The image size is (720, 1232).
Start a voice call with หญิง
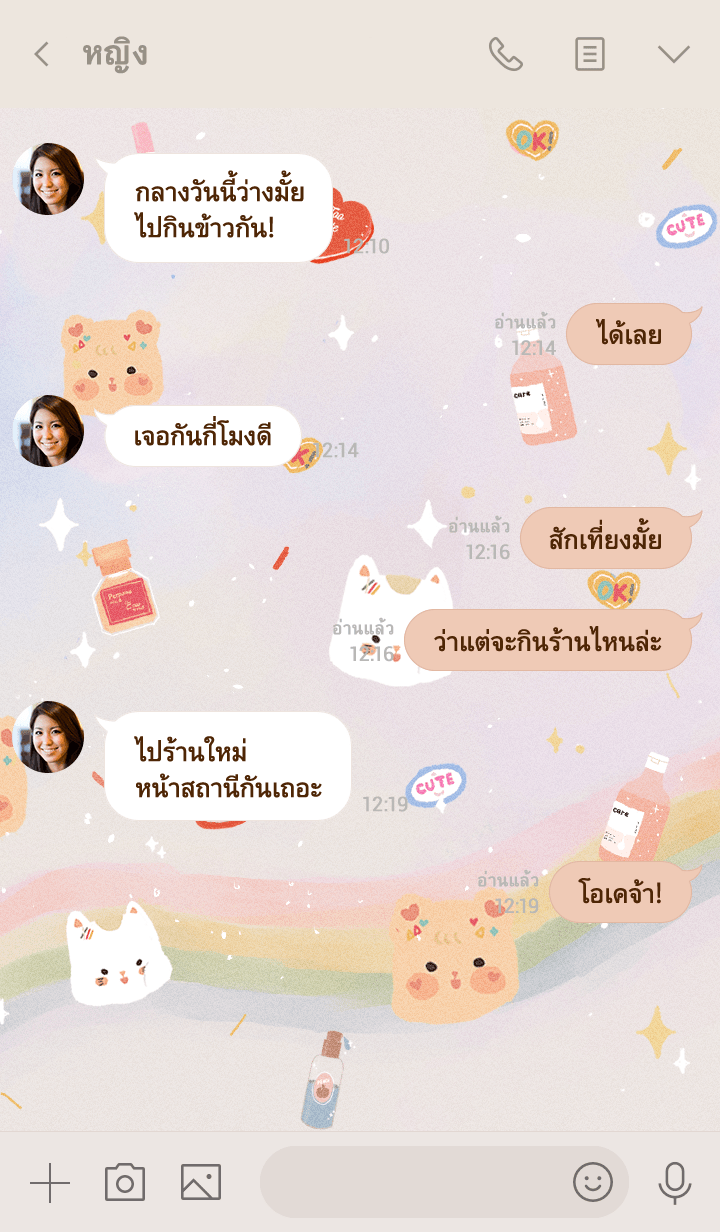tap(505, 54)
